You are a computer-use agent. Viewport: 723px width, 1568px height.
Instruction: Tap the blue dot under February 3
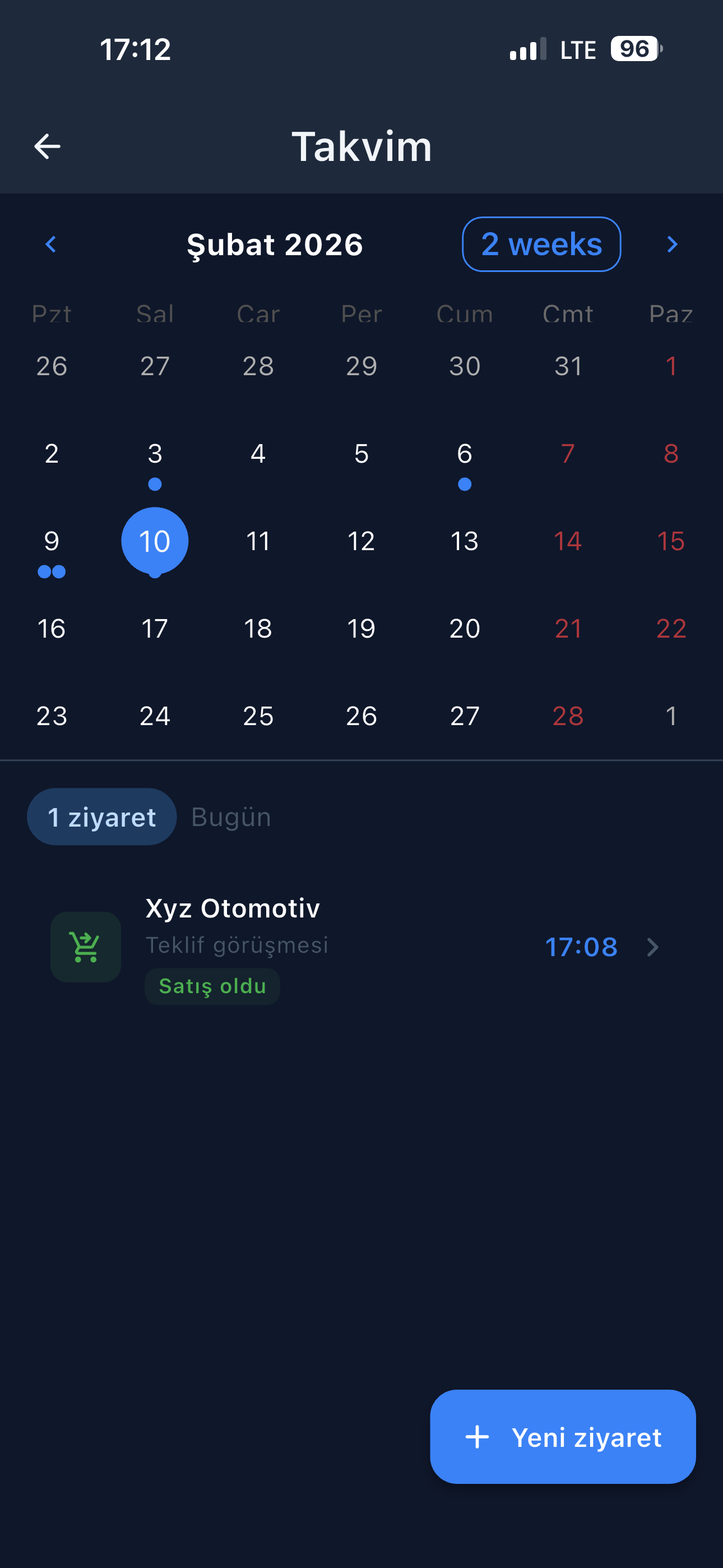point(155,484)
